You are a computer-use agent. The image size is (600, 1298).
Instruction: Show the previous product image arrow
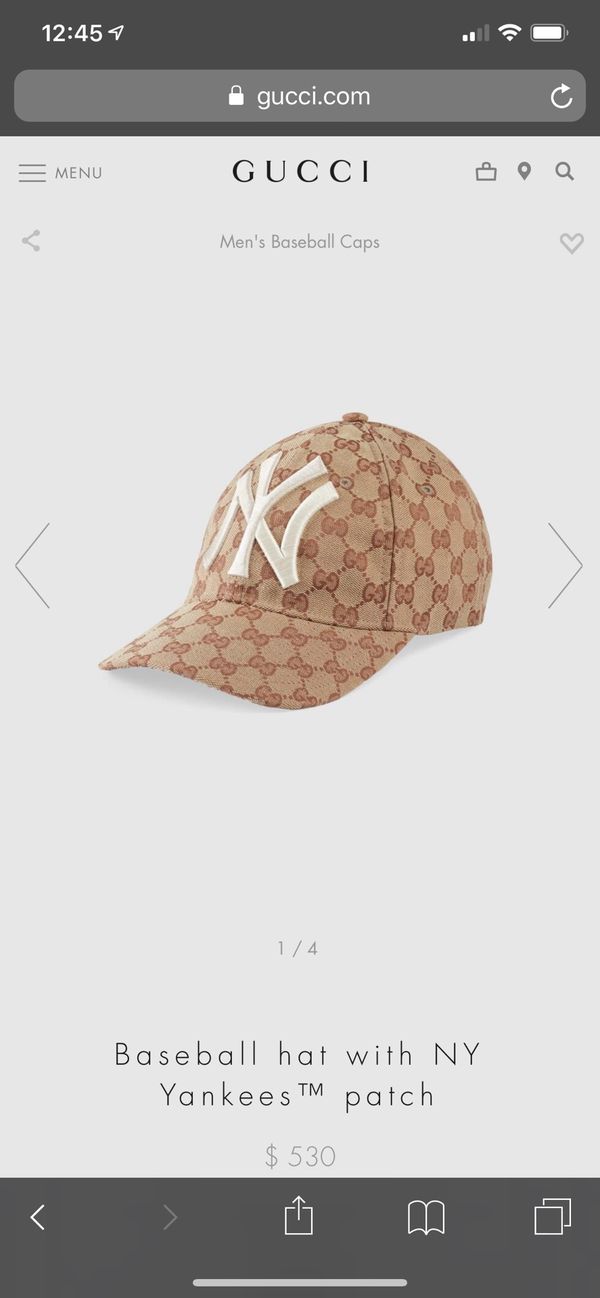click(x=33, y=565)
